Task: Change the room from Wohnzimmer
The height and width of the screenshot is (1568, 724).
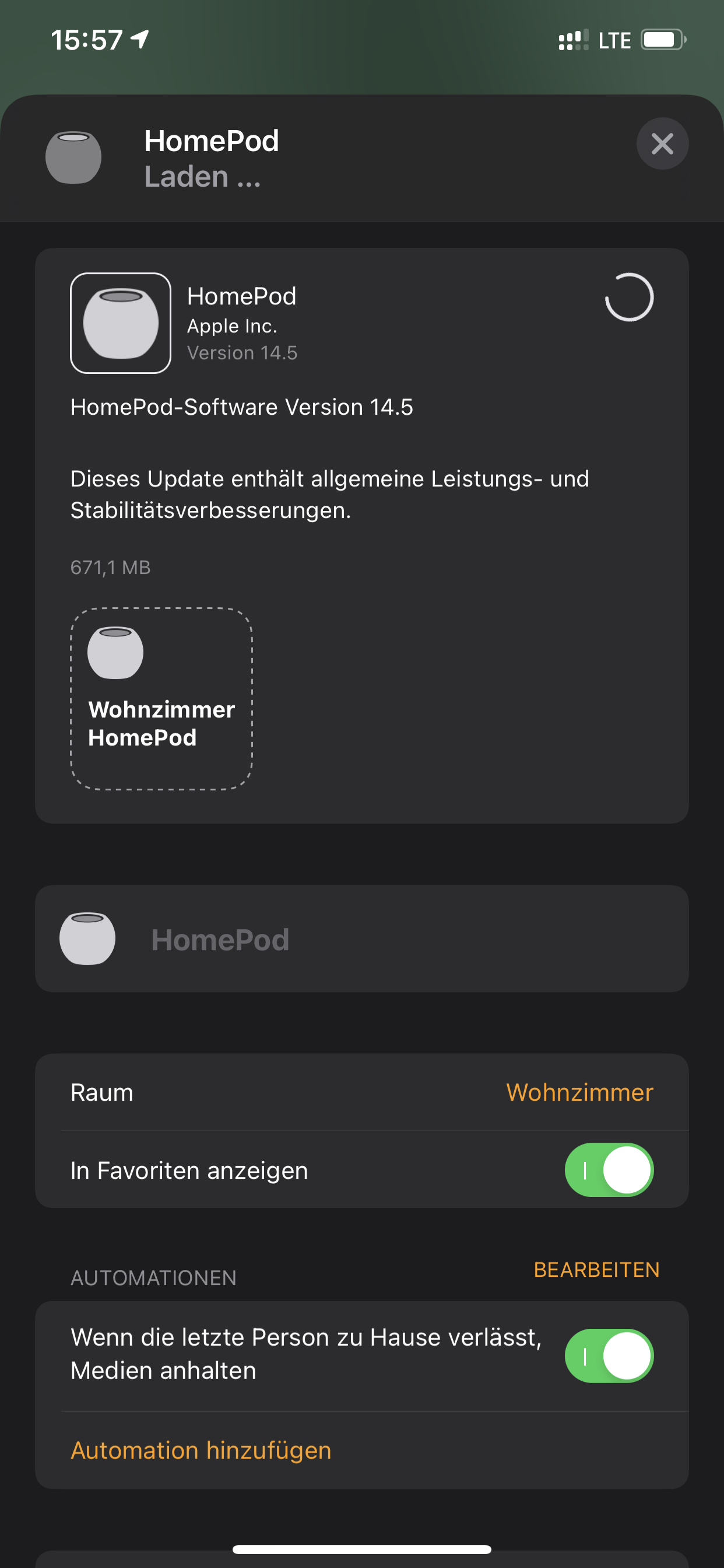Action: tap(579, 1092)
